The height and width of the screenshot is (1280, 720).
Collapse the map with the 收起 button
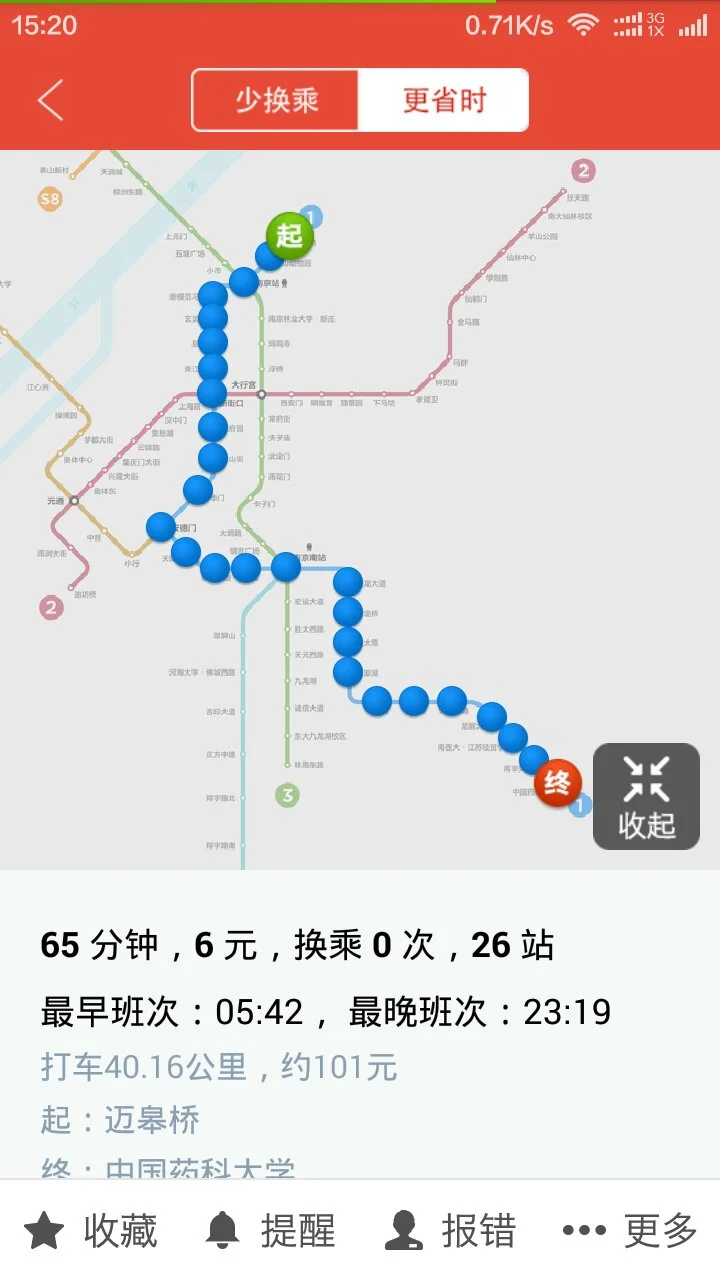pyautogui.click(x=645, y=795)
